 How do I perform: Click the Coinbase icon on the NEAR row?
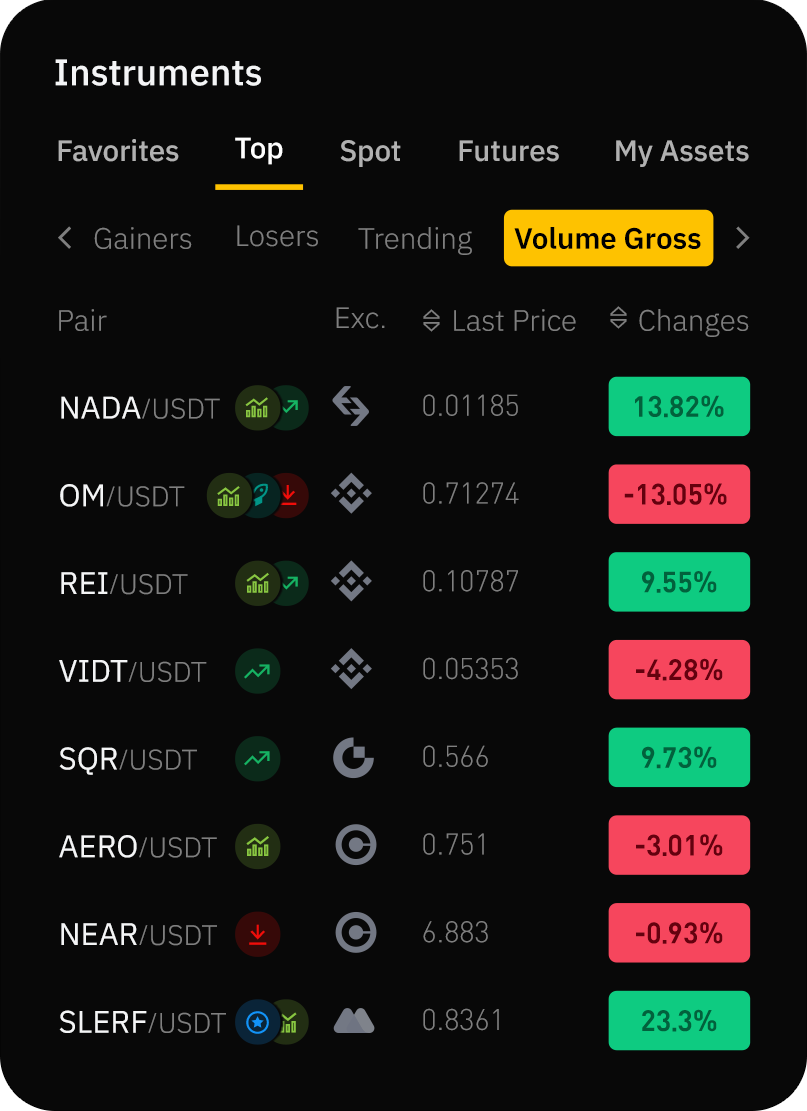pos(353,932)
